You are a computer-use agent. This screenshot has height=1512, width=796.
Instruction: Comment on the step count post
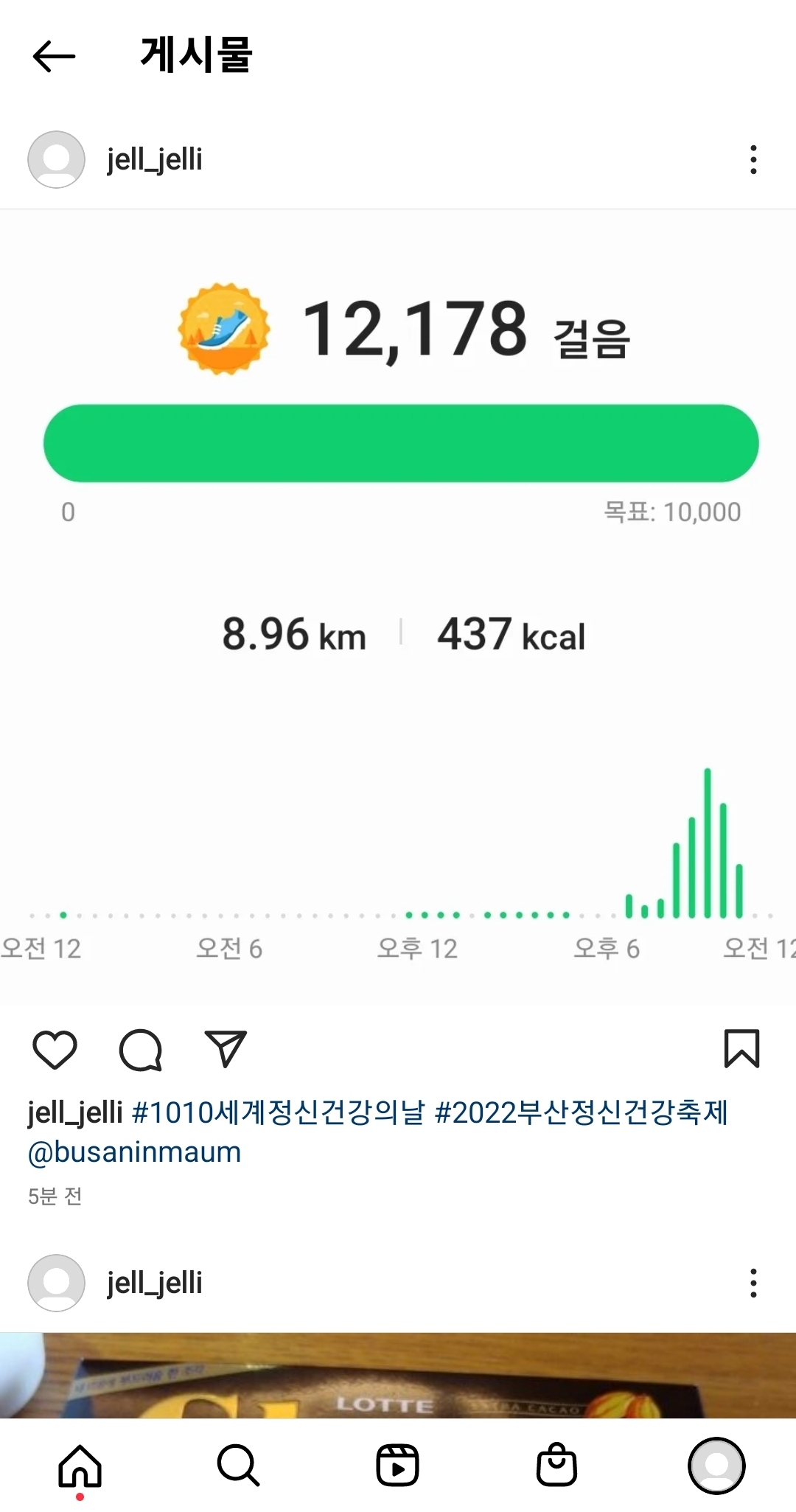pos(140,1049)
